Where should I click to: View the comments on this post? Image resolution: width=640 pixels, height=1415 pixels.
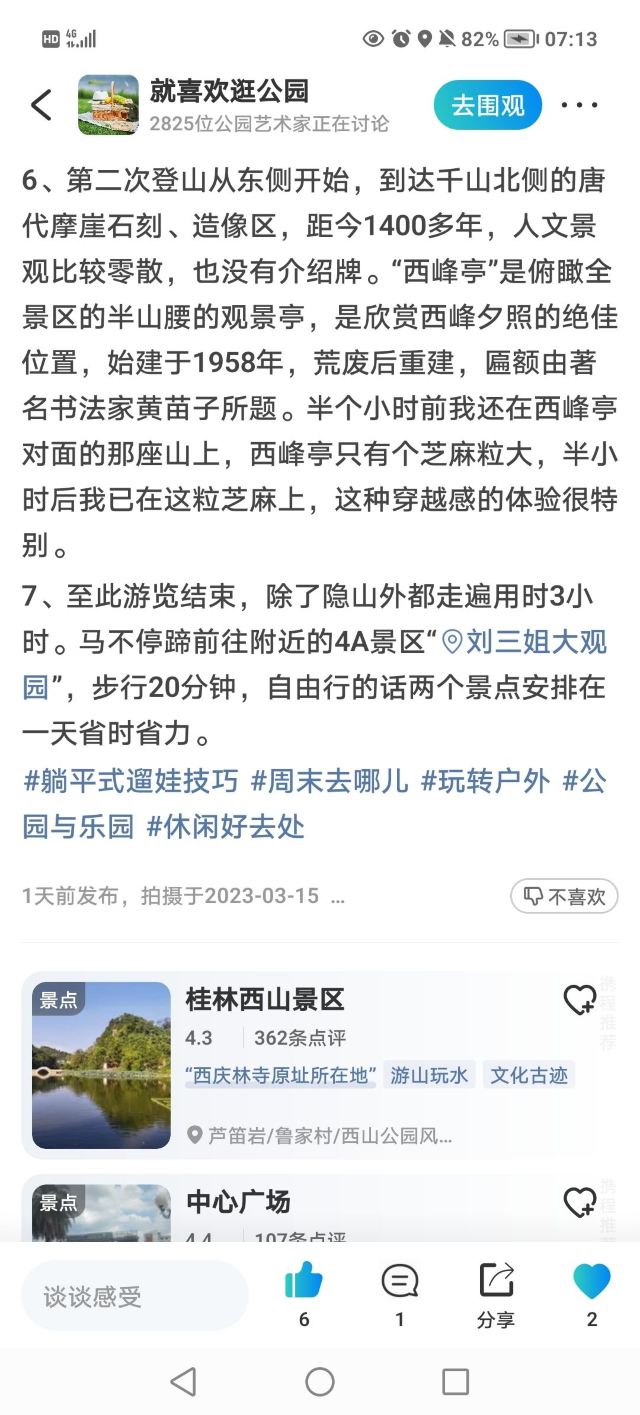tap(400, 1283)
